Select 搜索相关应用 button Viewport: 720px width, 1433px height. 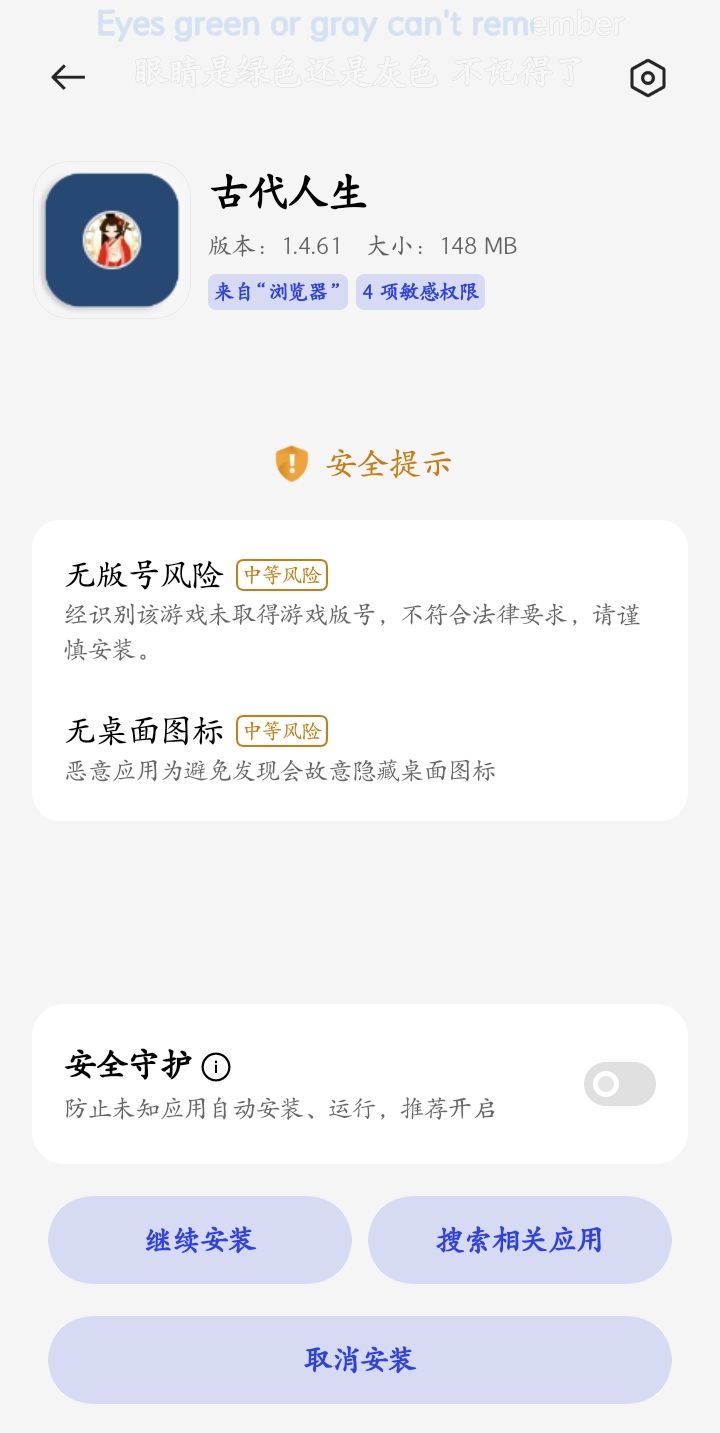pyautogui.click(x=519, y=1240)
